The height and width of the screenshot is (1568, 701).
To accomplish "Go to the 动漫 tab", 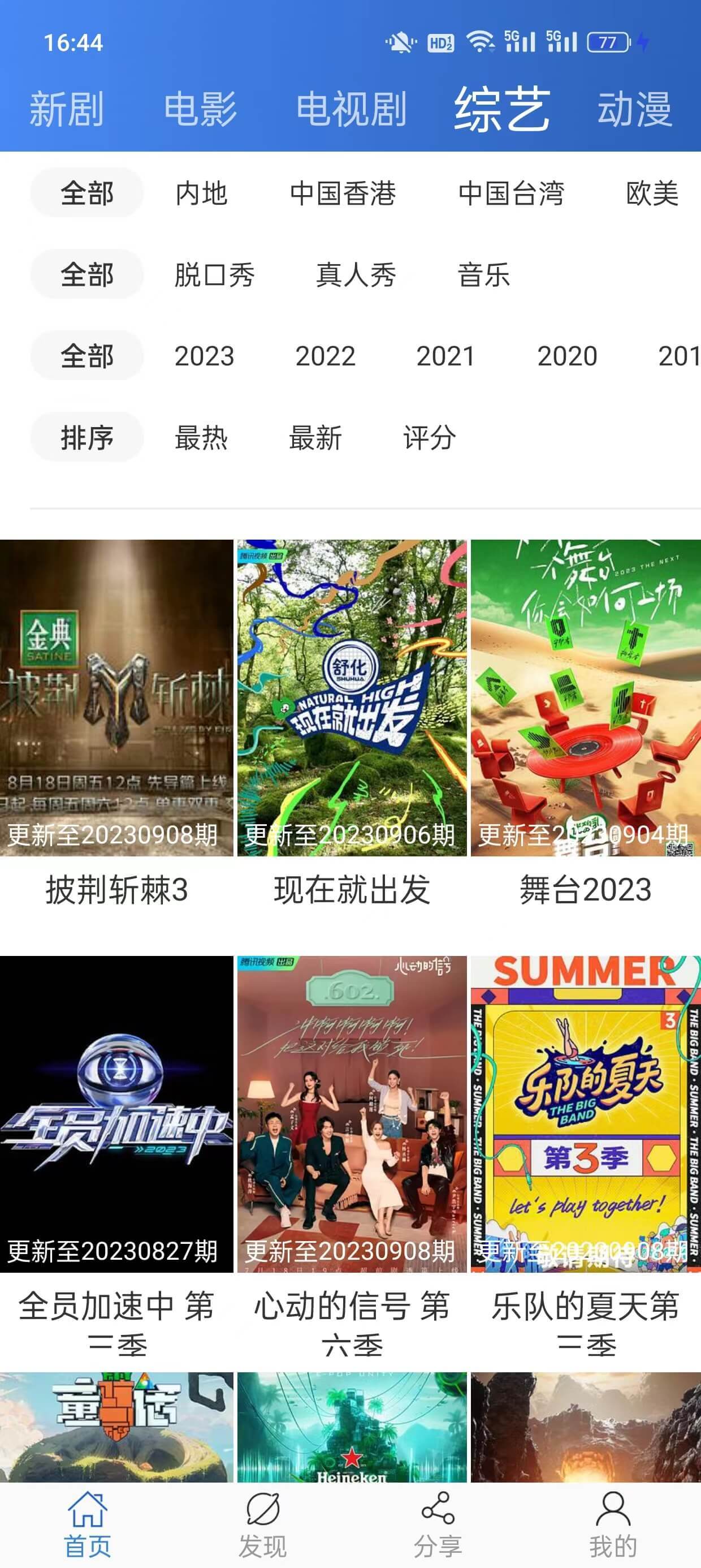I will coord(635,110).
